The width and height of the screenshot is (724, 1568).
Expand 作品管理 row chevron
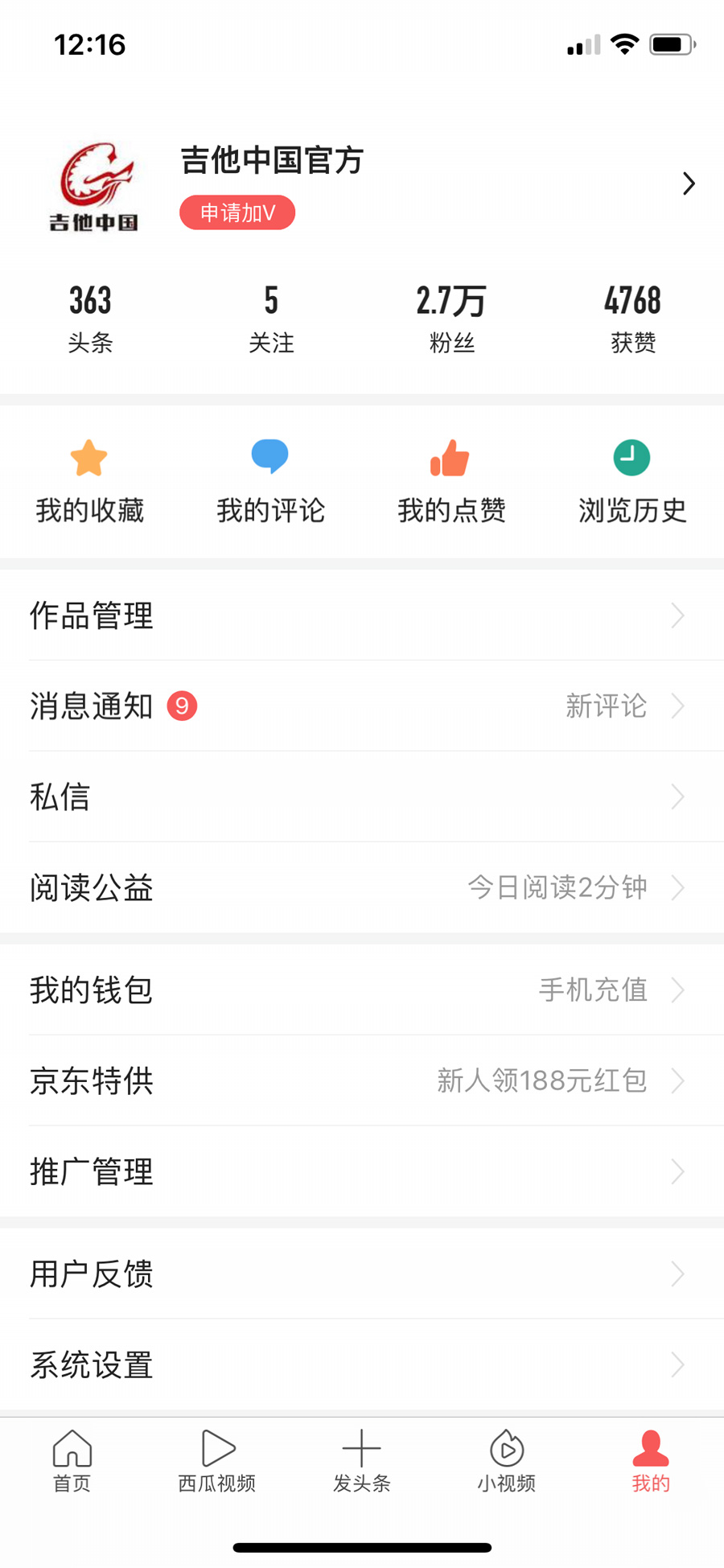coord(678,615)
